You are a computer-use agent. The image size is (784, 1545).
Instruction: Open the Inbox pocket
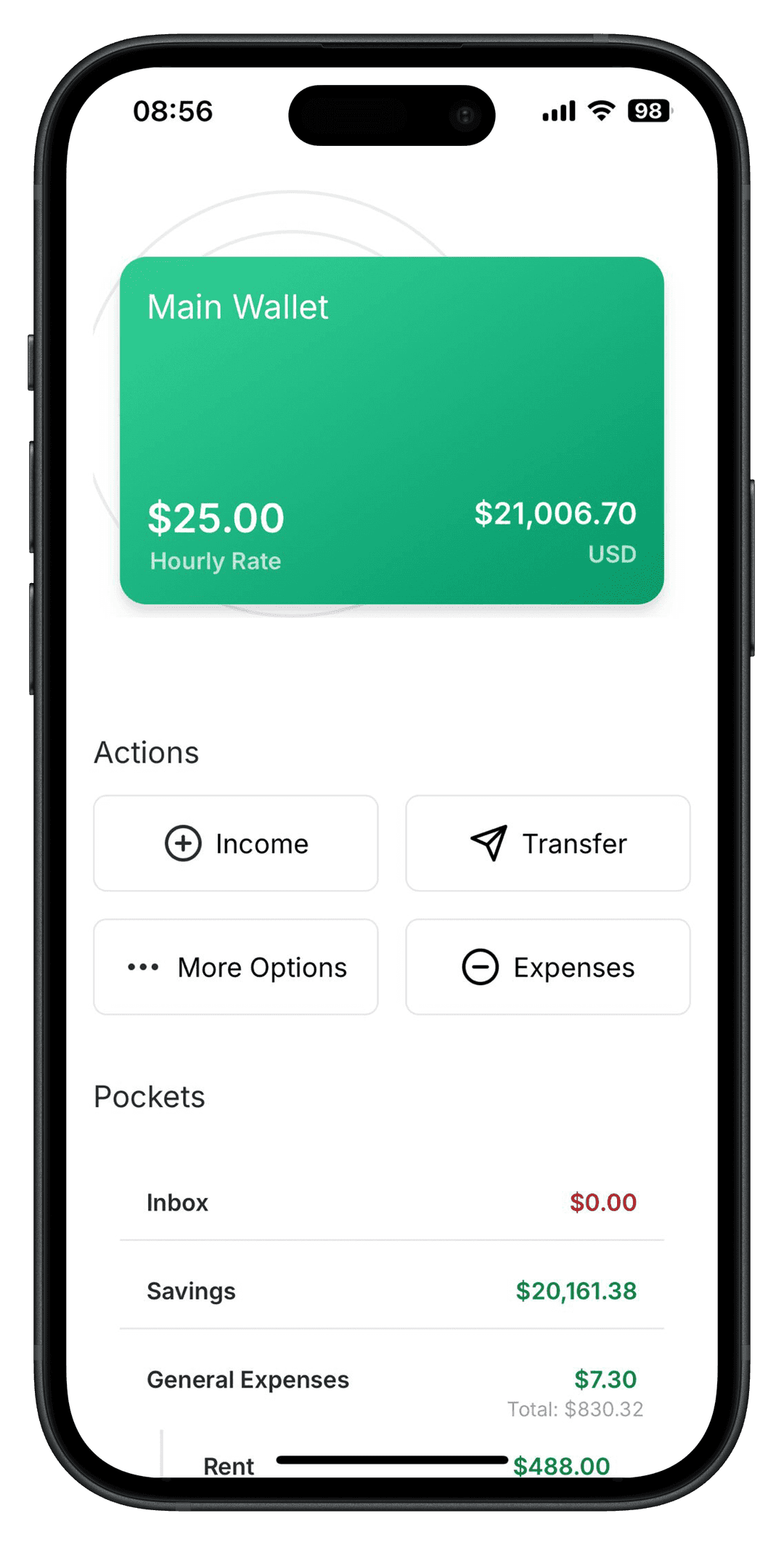[392, 1202]
